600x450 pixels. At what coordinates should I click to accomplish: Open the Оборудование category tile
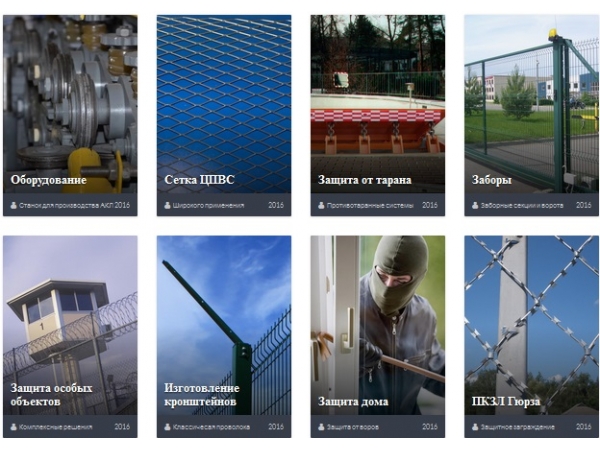(70, 105)
